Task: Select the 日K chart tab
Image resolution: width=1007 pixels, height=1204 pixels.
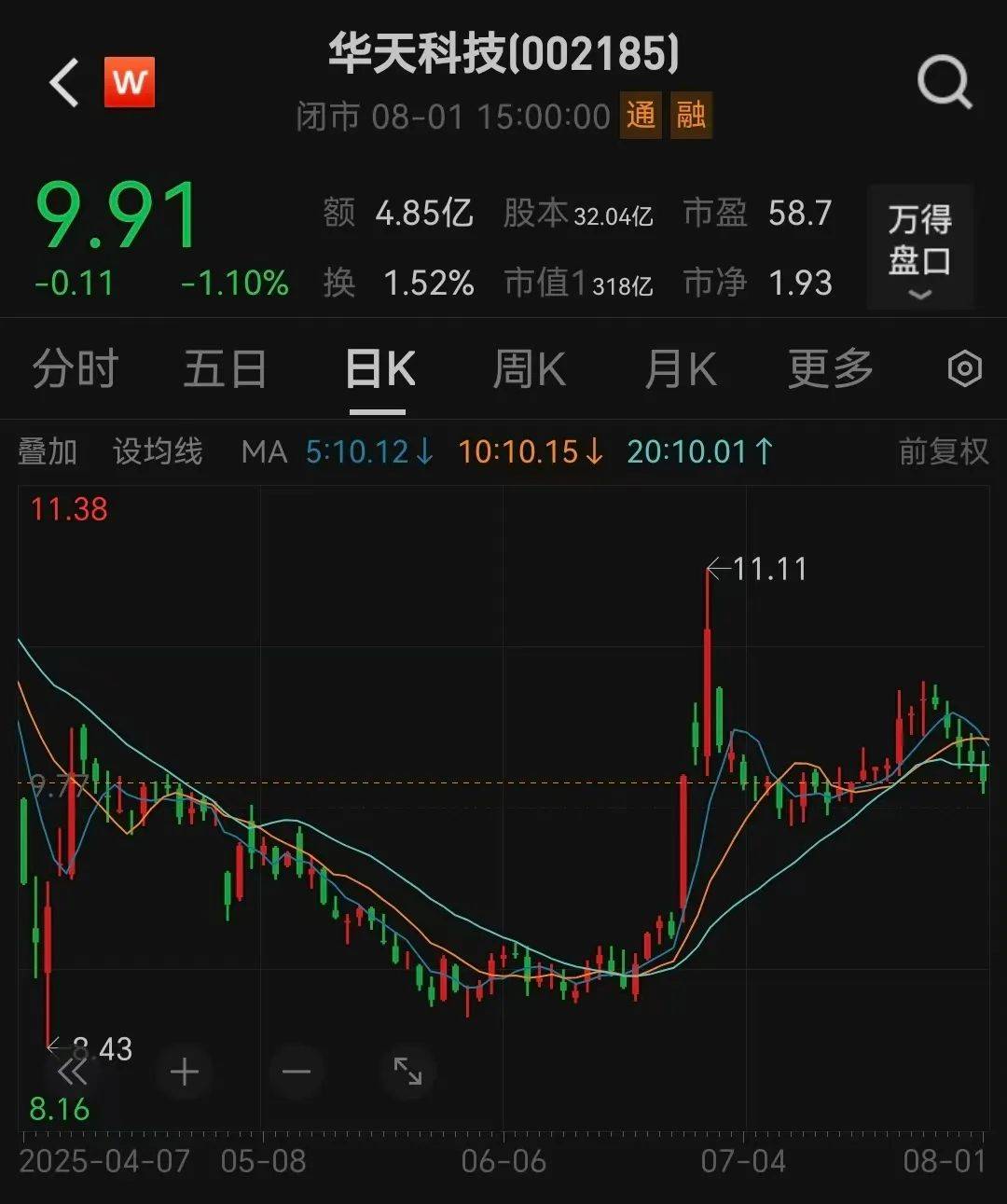Action: pyautogui.click(x=379, y=369)
